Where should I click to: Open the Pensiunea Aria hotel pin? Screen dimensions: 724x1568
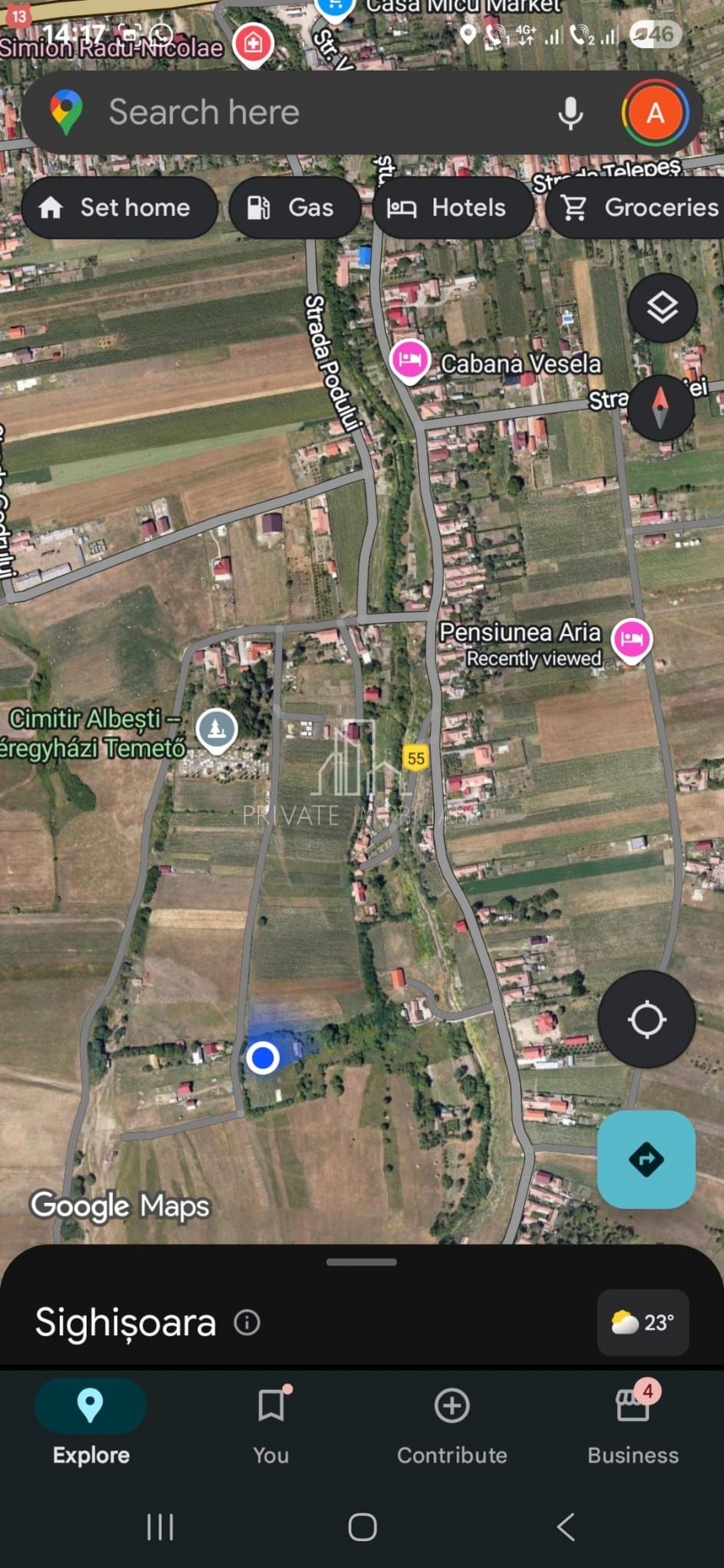click(x=632, y=638)
